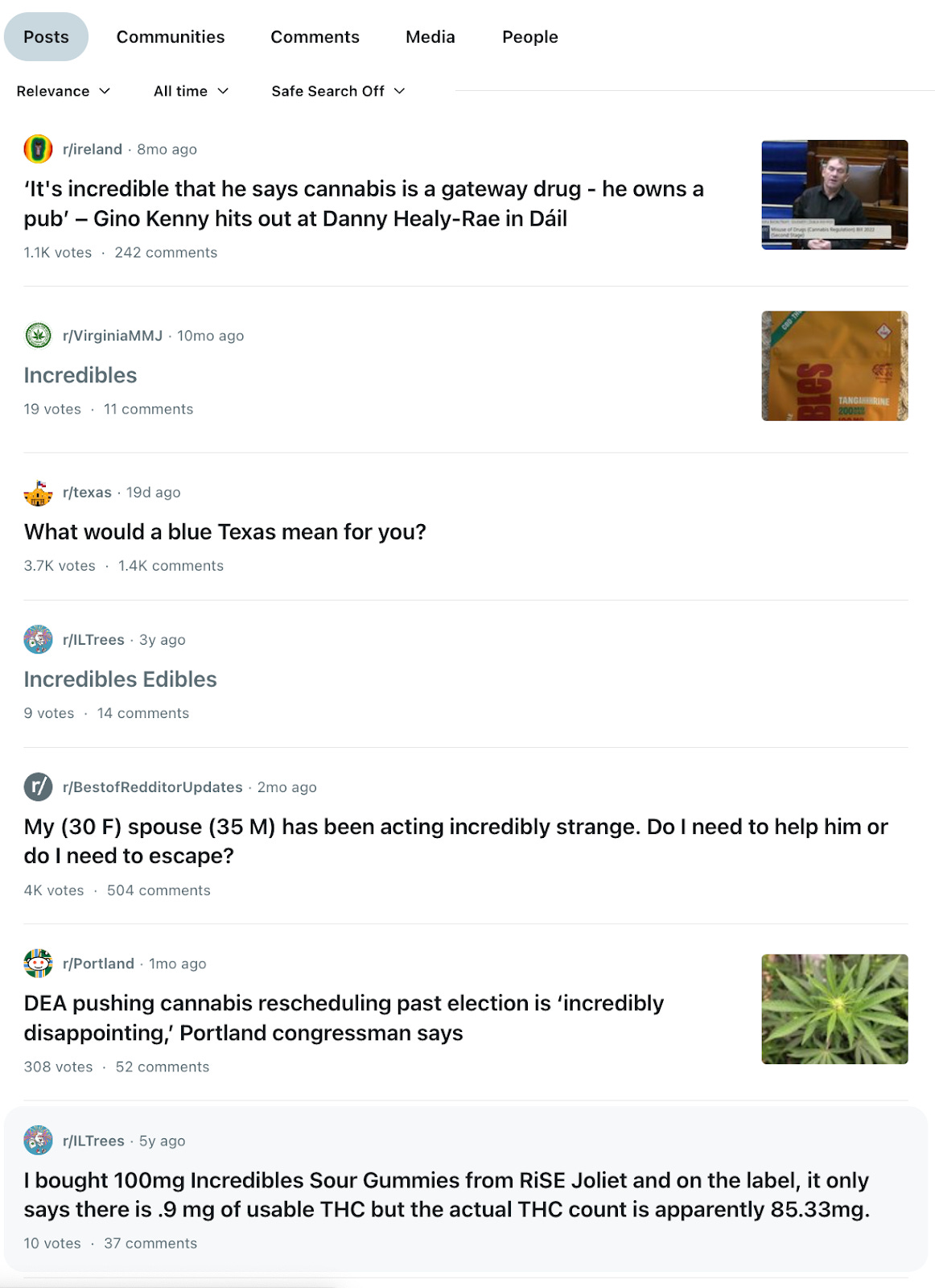This screenshot has height=1288, width=935.
Task: Switch to the Comments tab
Action: coord(315,37)
